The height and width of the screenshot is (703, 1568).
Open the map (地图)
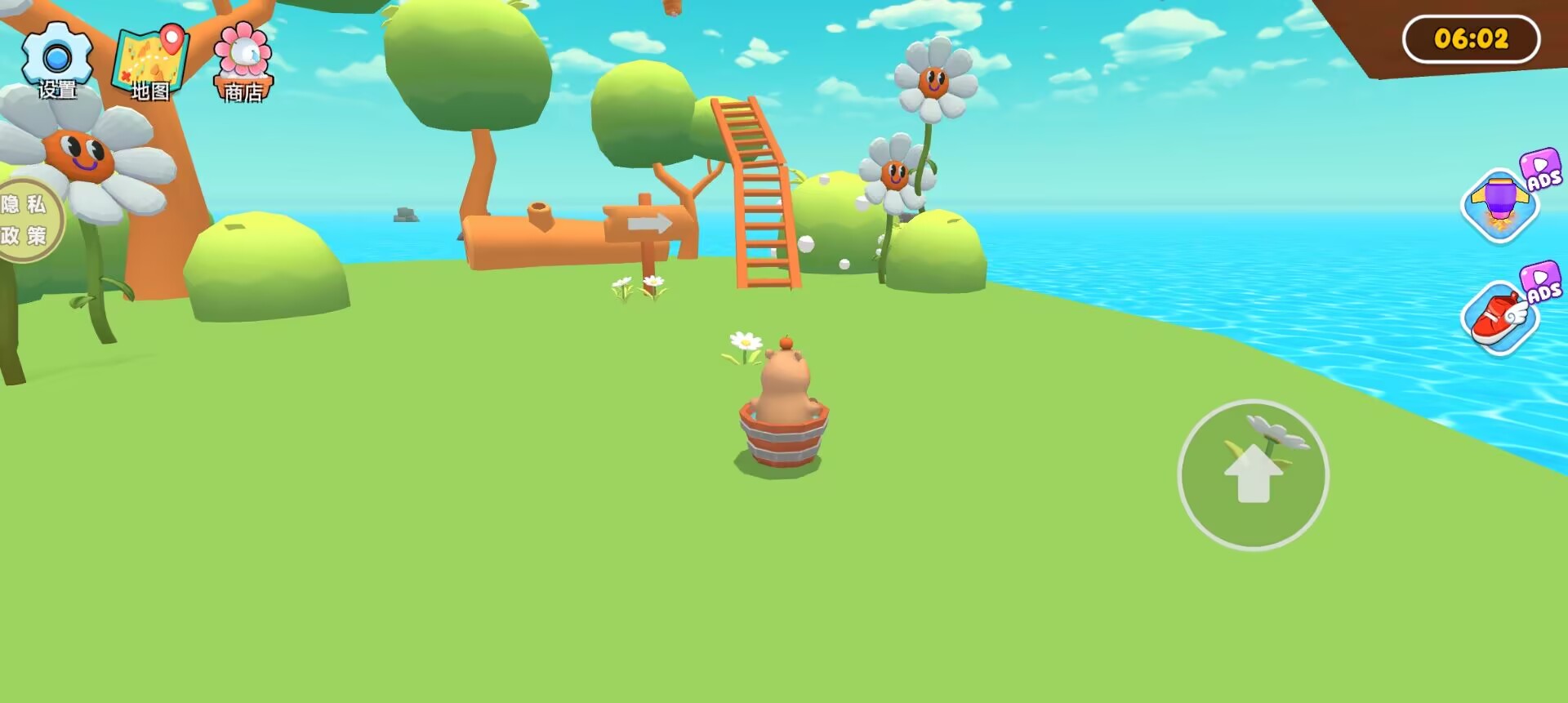[150, 64]
